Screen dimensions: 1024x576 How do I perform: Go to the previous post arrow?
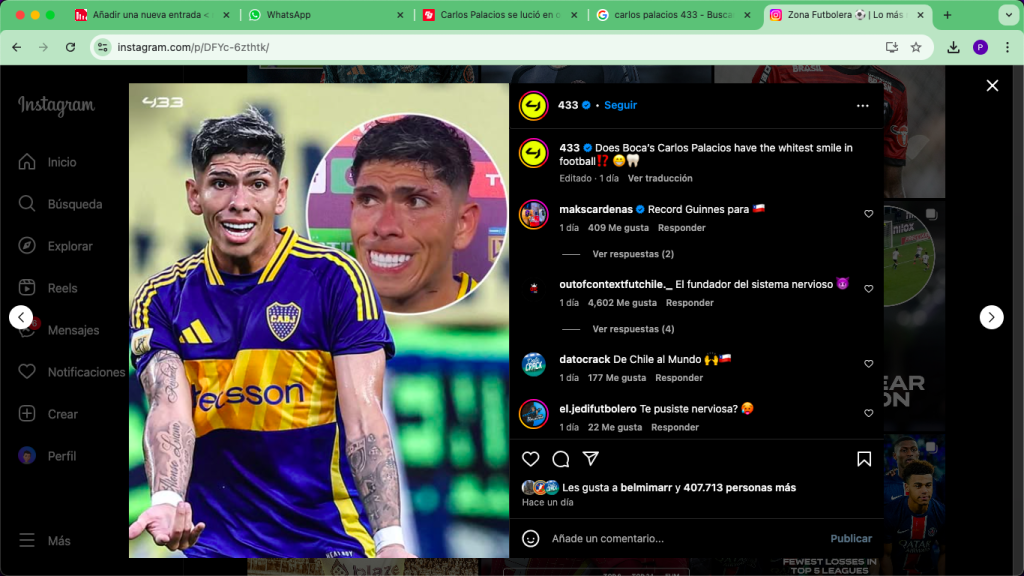pos(21,317)
